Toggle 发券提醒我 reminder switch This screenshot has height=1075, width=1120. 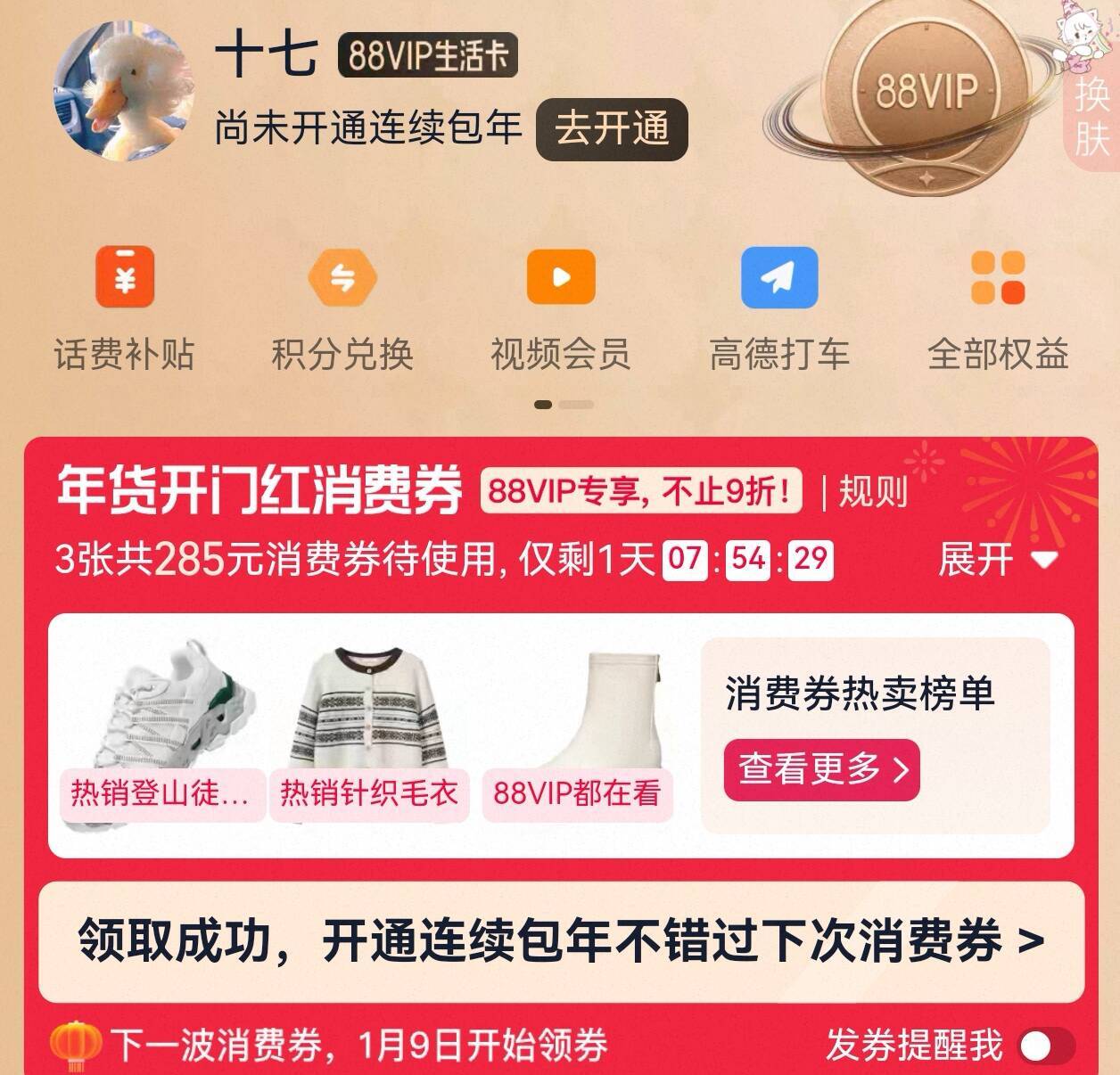[x=1047, y=1046]
